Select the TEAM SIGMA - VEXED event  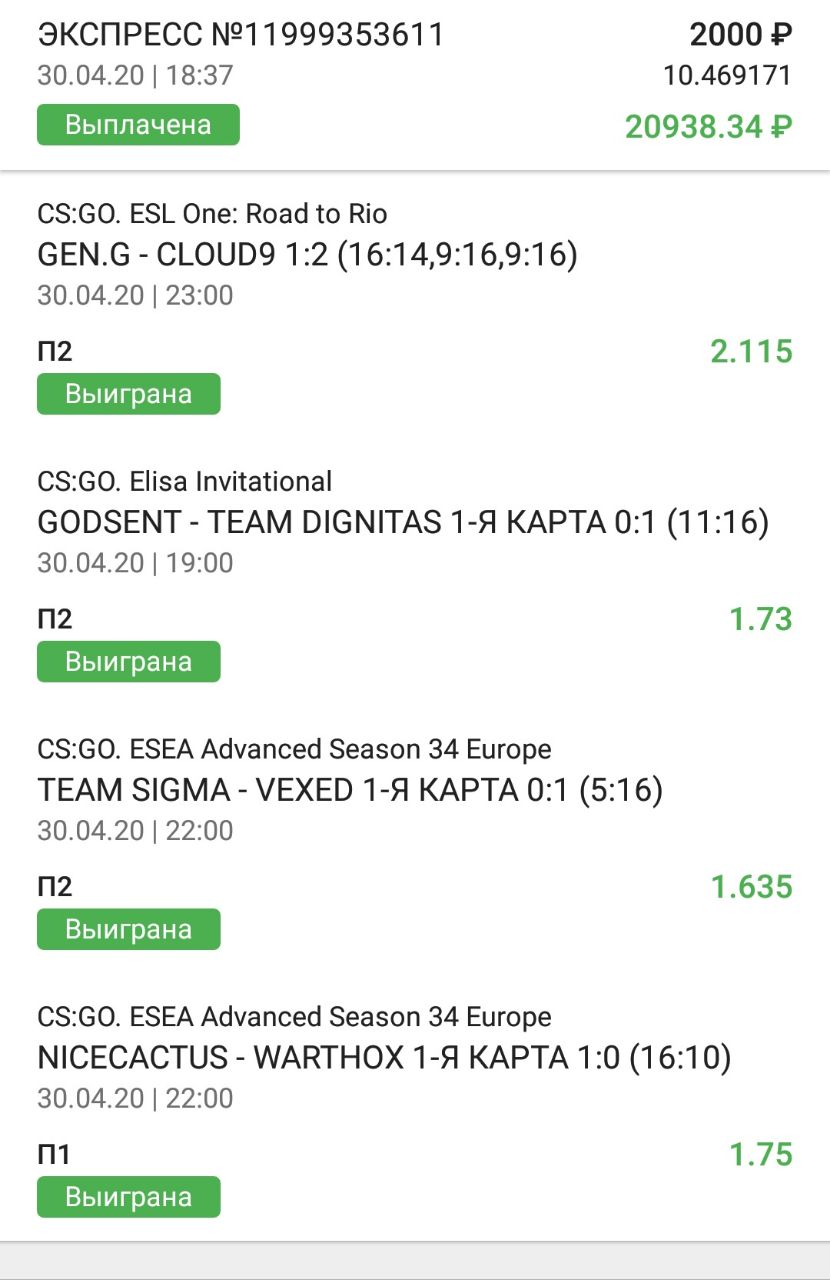(350, 790)
